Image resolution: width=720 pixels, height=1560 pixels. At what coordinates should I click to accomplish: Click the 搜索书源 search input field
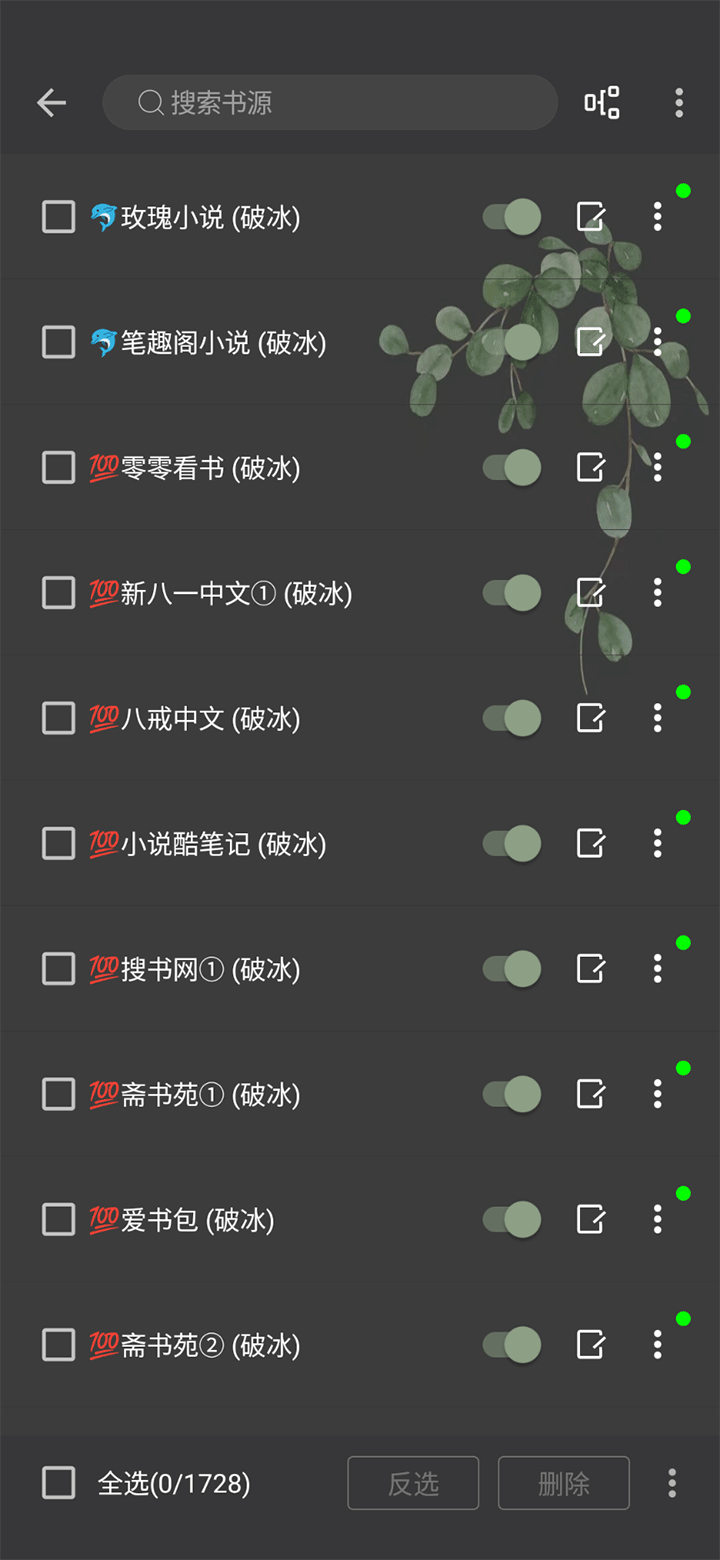(330, 103)
